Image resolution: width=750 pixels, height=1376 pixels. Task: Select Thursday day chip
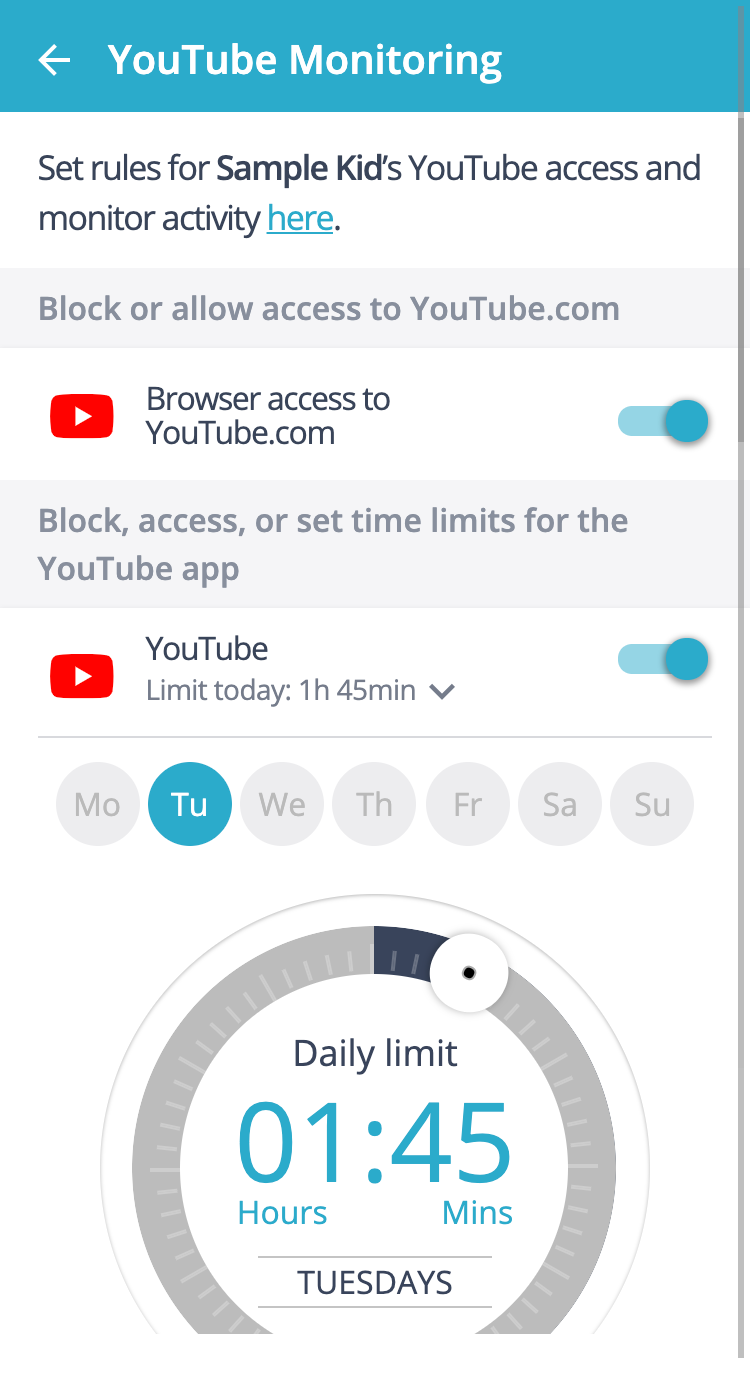point(375,805)
